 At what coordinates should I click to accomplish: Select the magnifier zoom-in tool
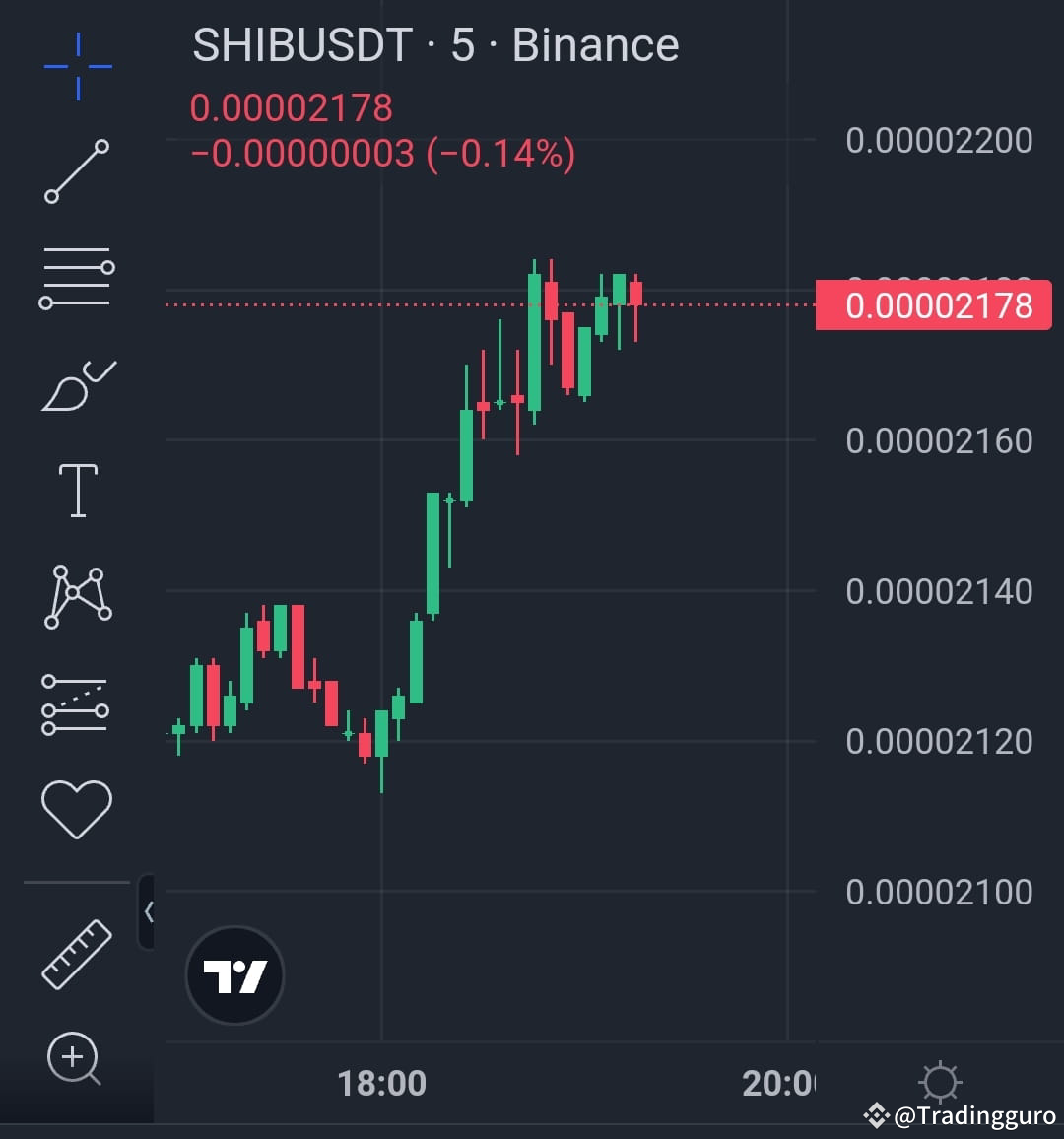(72, 1056)
